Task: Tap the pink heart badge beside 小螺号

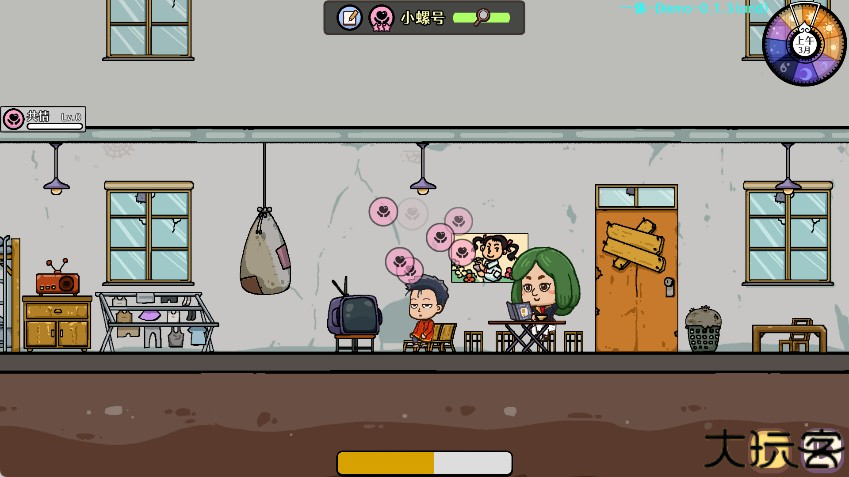Action: [x=381, y=17]
